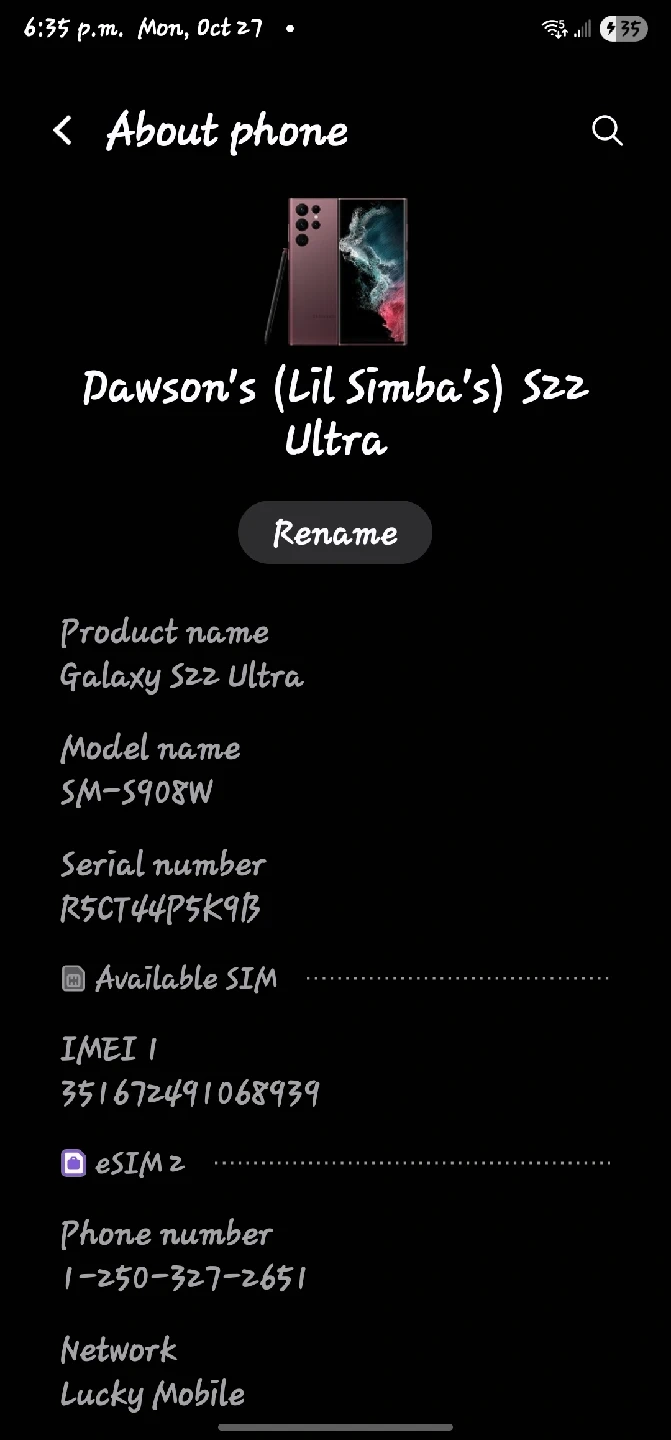Open the settings search icon

607,131
